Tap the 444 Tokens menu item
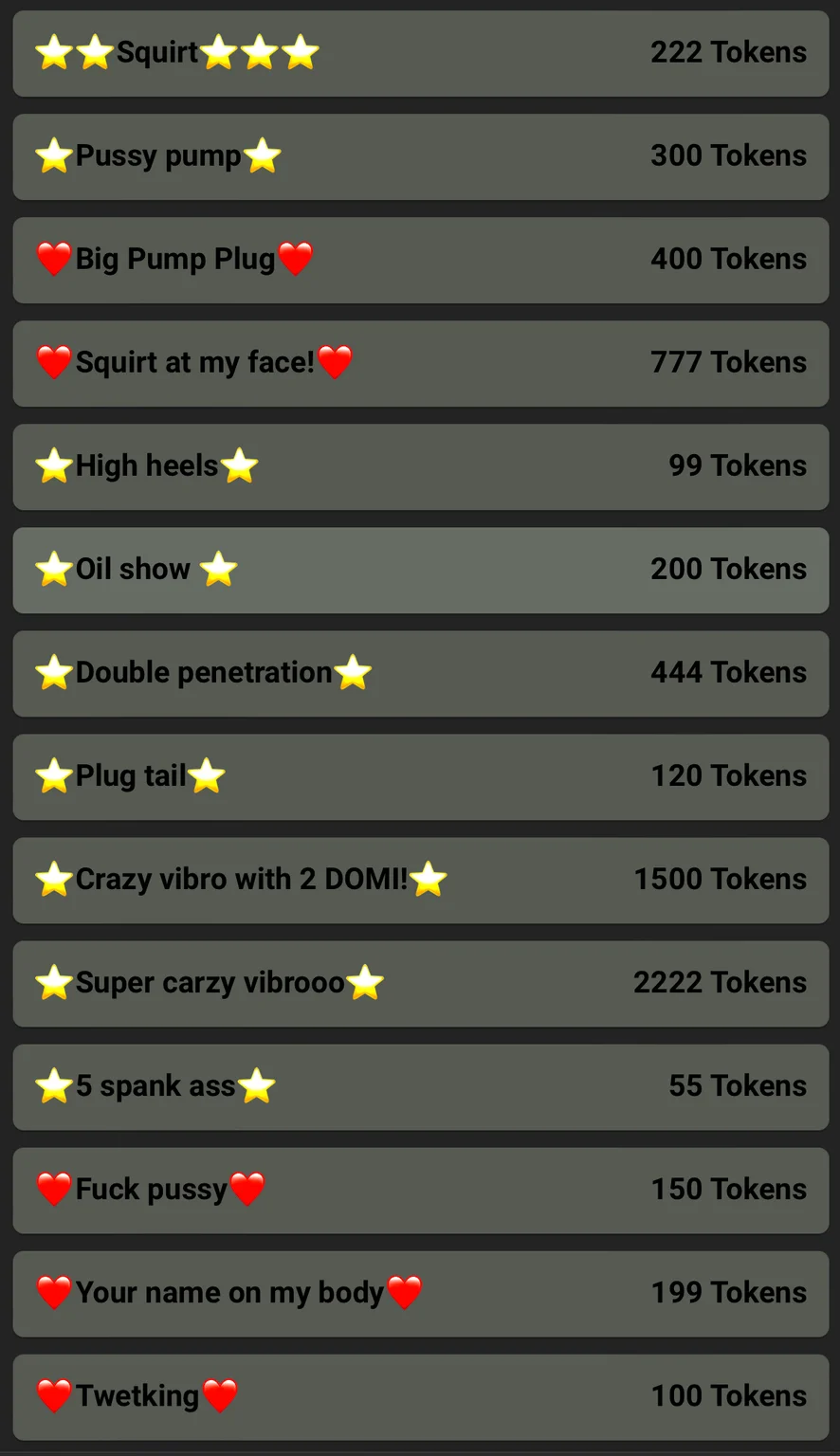The image size is (840, 1456). click(420, 673)
